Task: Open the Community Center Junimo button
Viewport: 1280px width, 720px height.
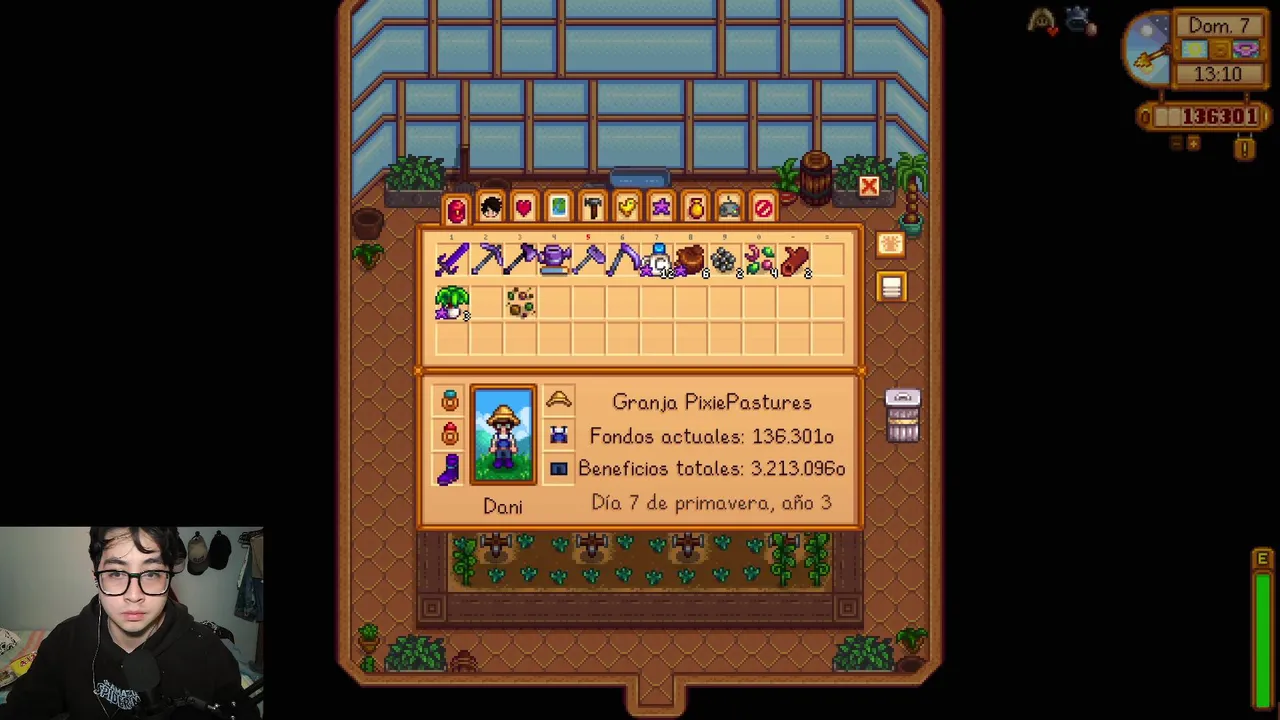Action: pos(890,245)
